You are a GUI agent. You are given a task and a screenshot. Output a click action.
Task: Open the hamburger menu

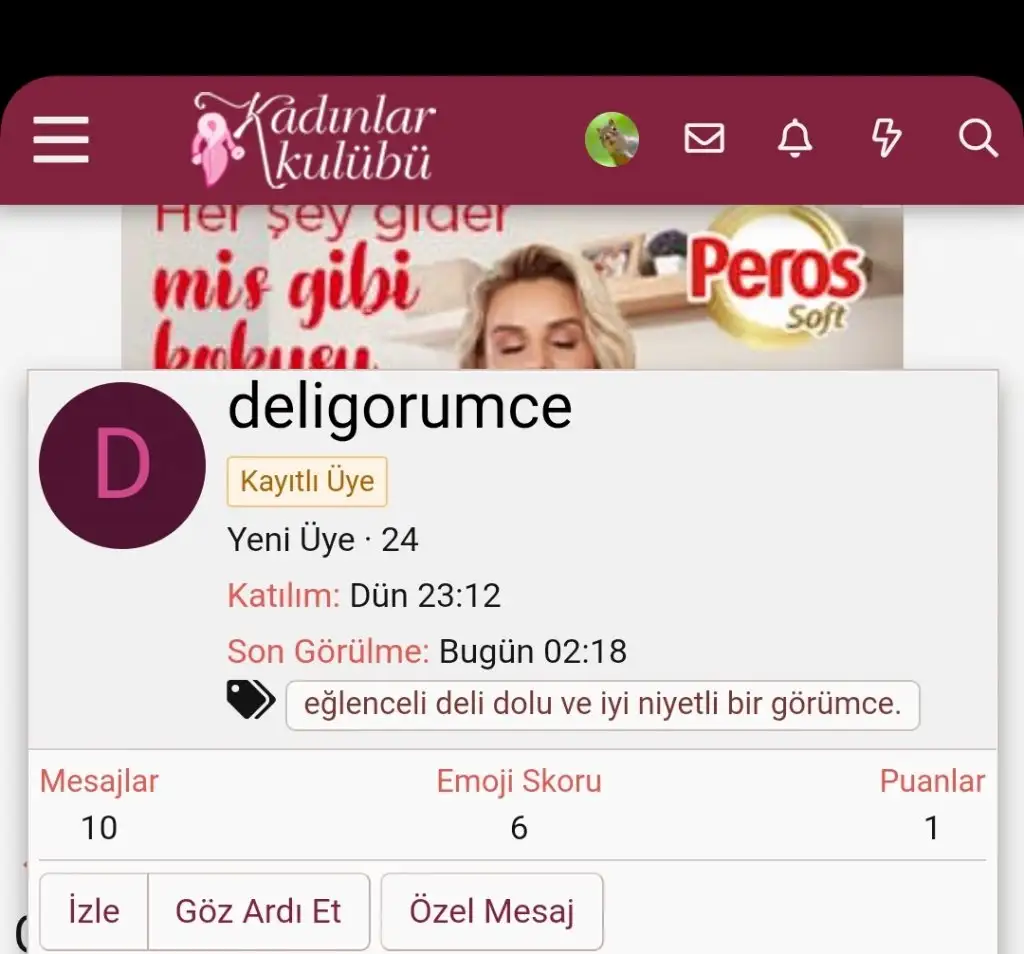coord(61,139)
